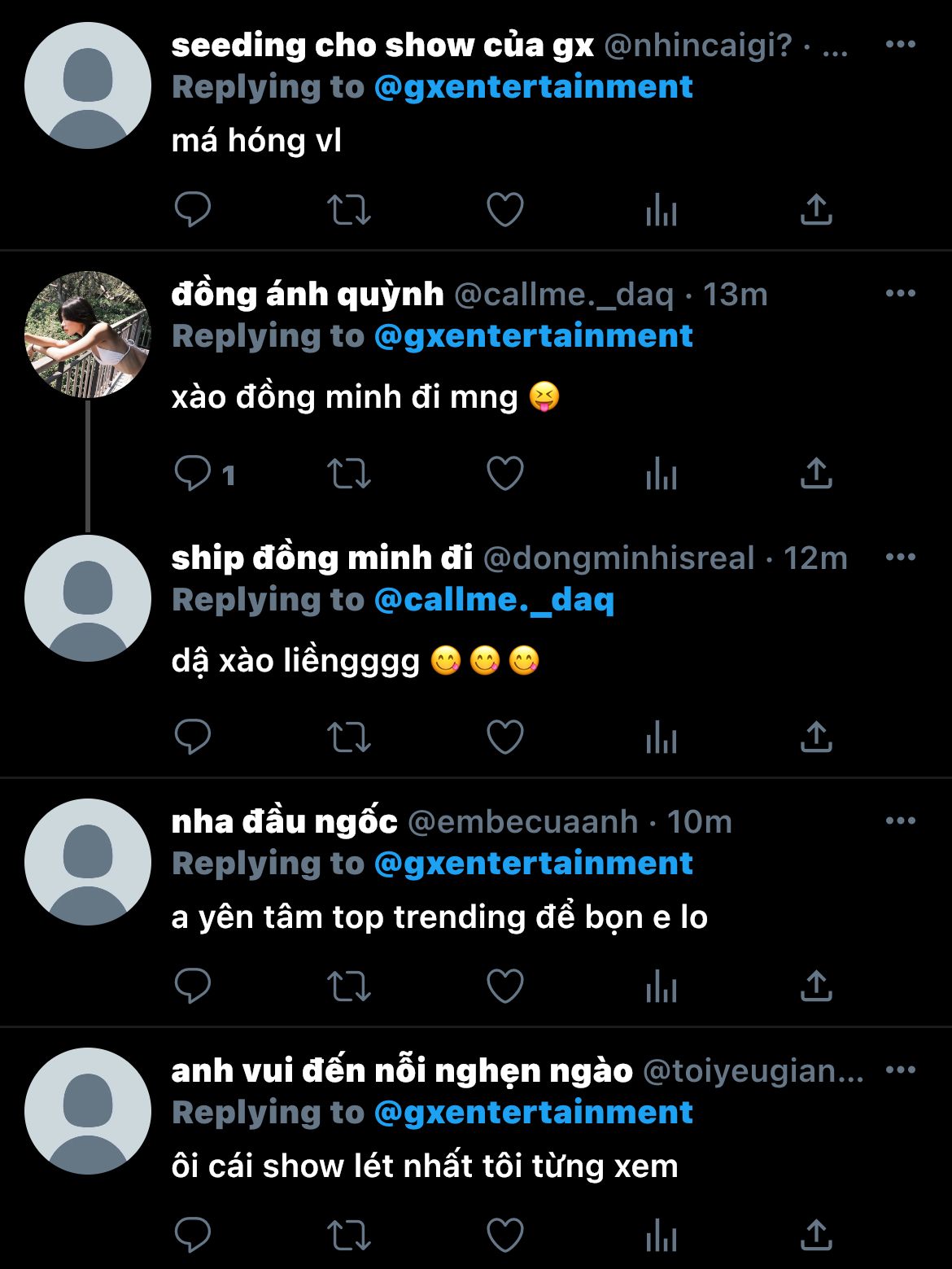Open the @callme._daq mention link

[493, 600]
